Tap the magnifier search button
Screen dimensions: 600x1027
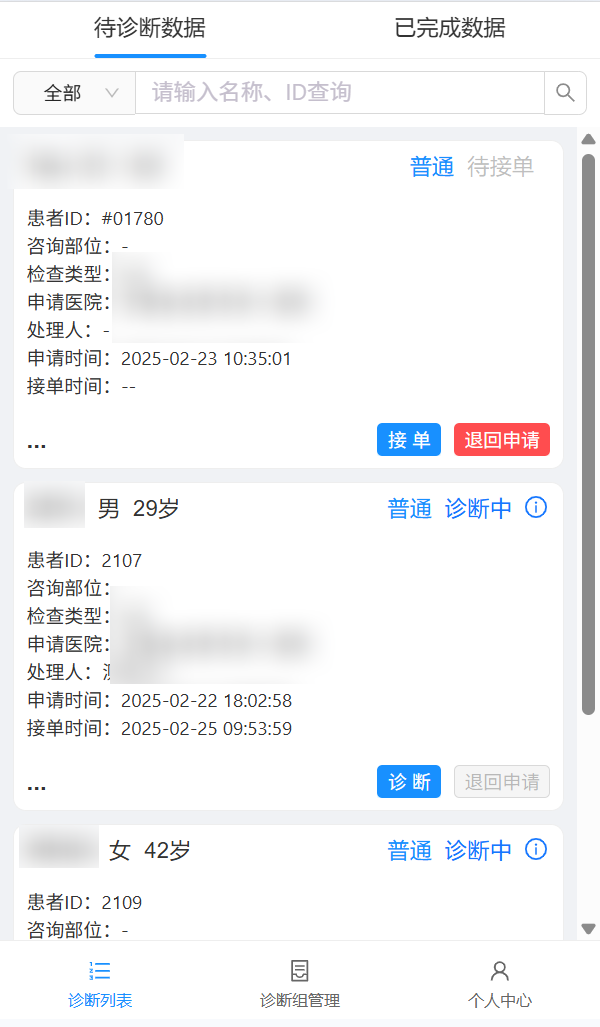(x=565, y=93)
